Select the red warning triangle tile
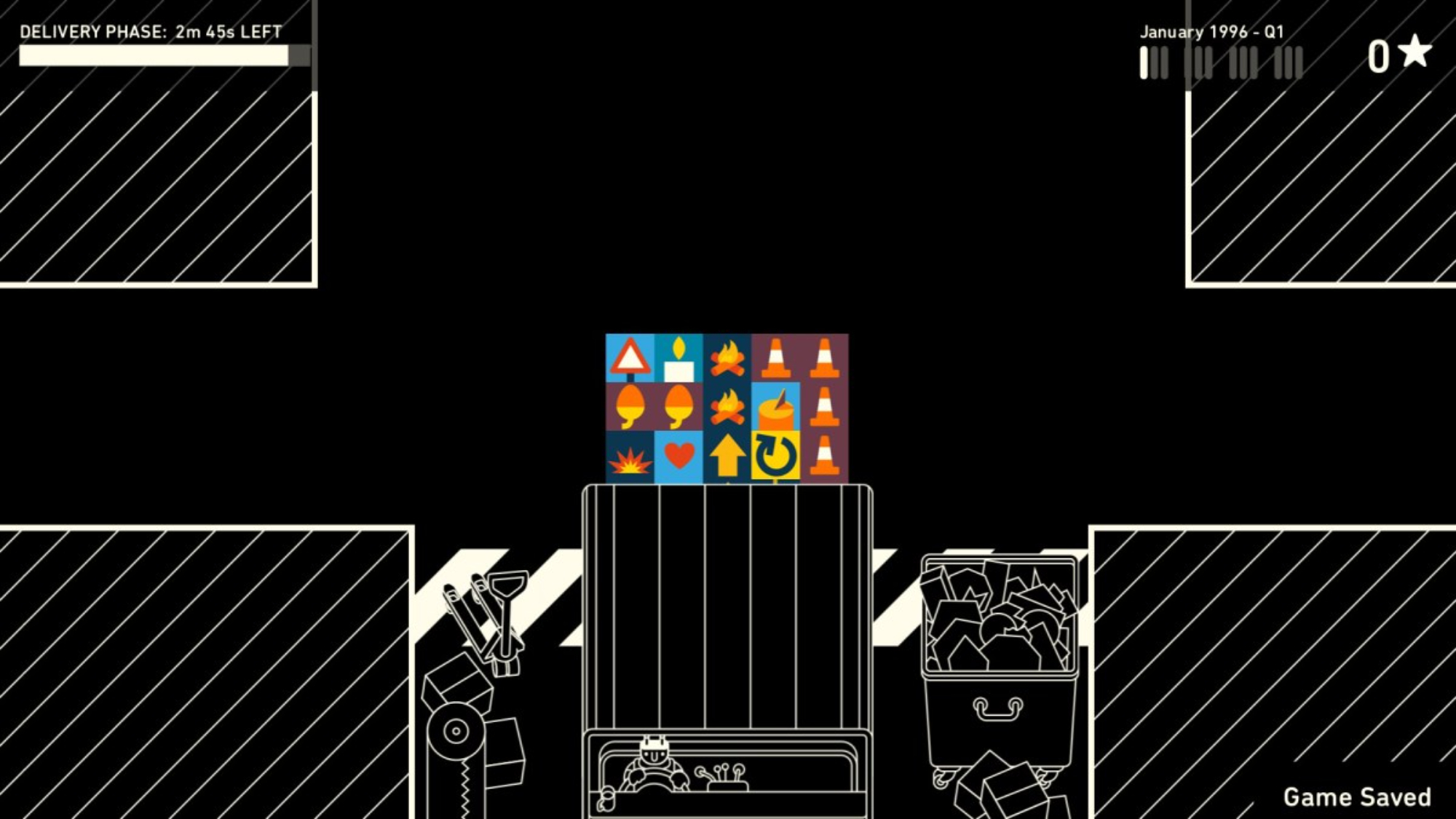Screen dimensions: 1456x819 click(630, 358)
